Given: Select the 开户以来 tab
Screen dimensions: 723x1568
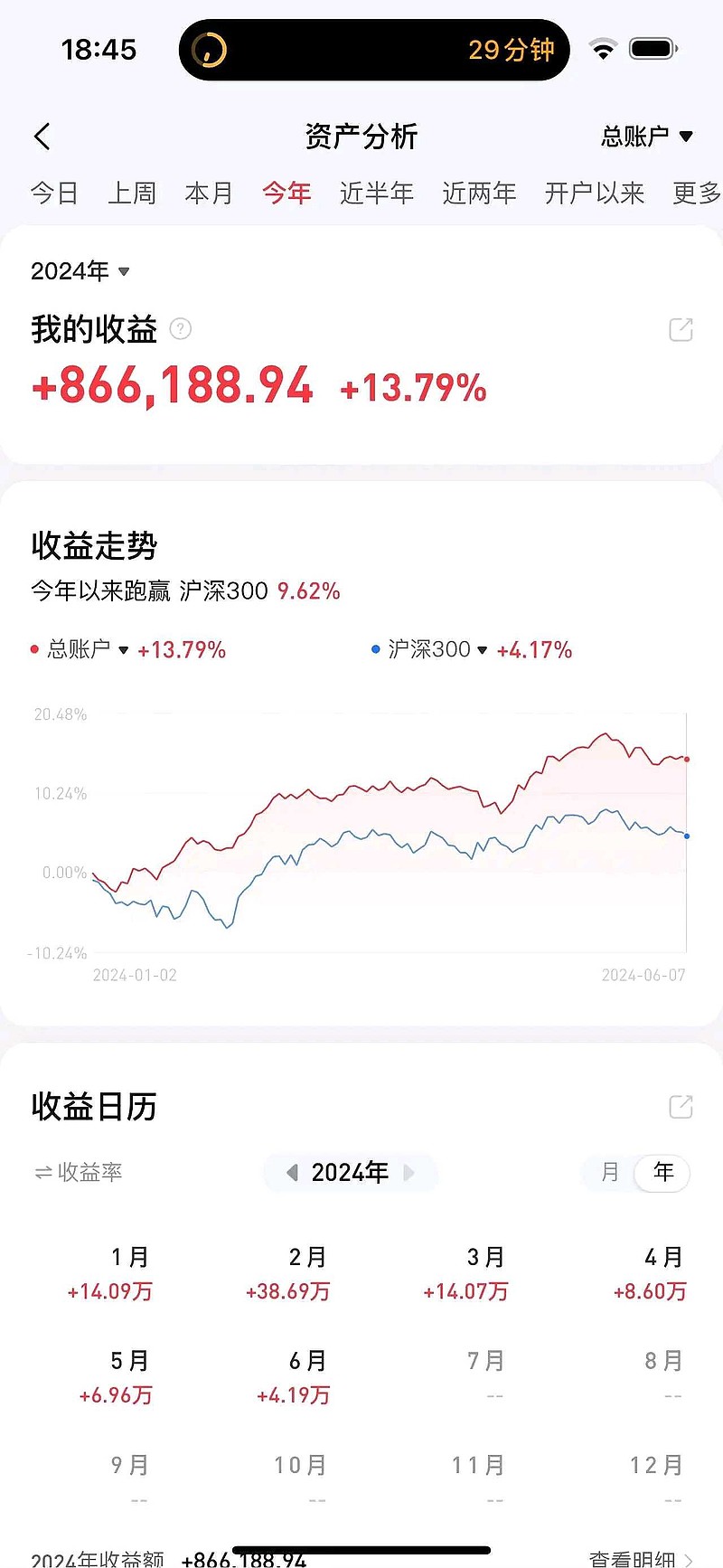Looking at the screenshot, I should [595, 193].
